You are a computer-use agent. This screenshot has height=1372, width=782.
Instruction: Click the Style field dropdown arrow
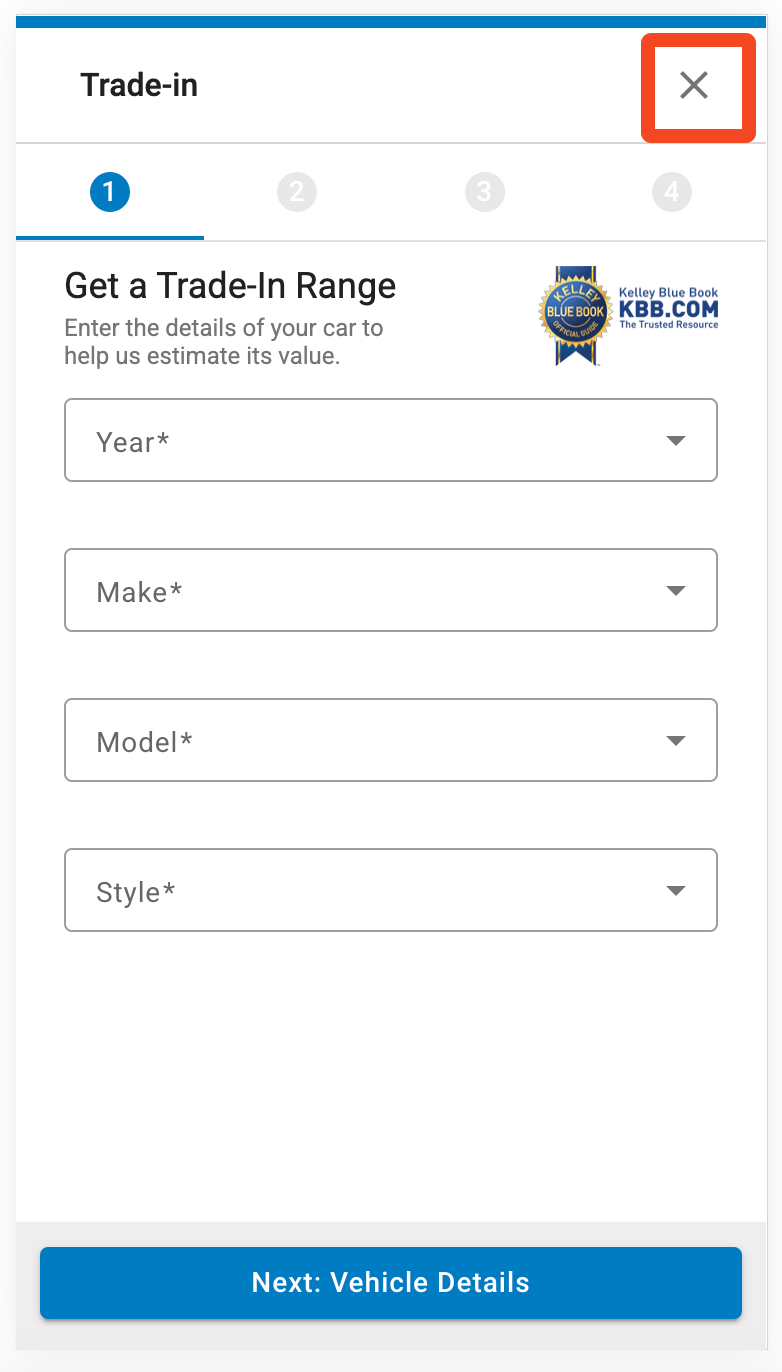676,890
